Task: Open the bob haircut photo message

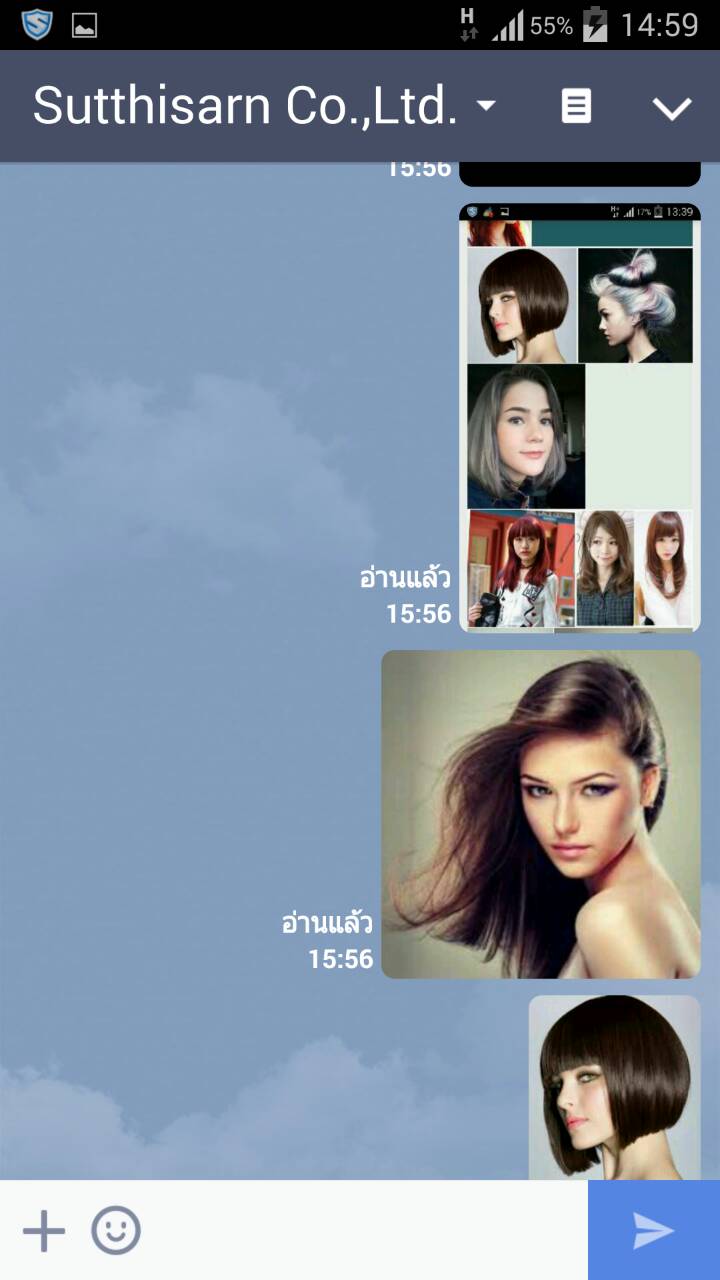Action: tap(614, 1086)
